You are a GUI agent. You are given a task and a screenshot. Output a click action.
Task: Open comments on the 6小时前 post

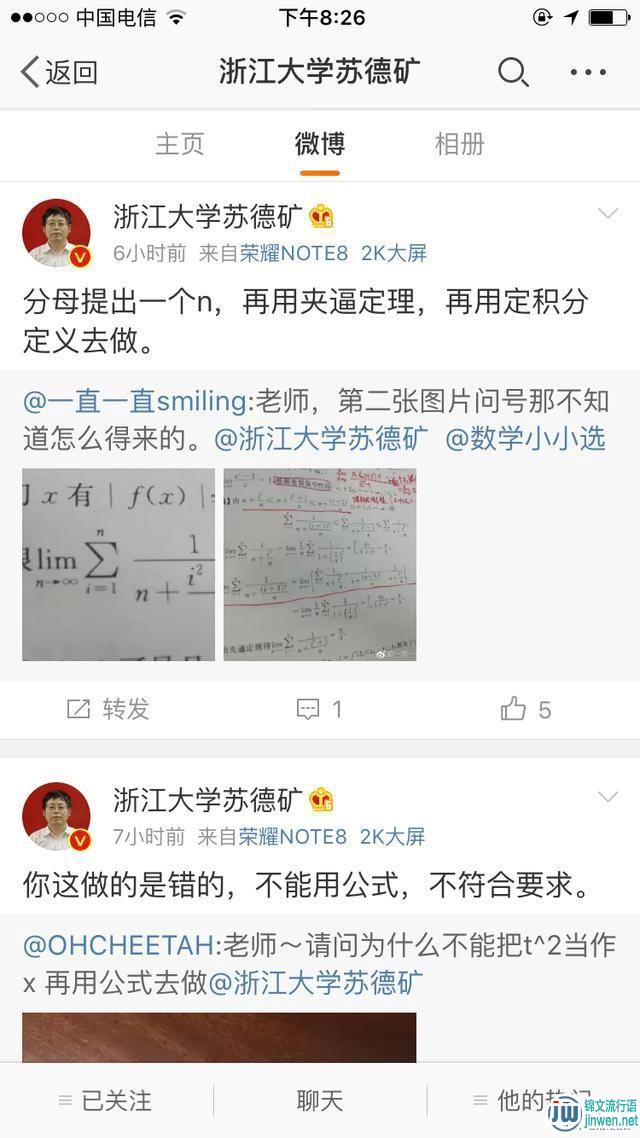pos(320,710)
